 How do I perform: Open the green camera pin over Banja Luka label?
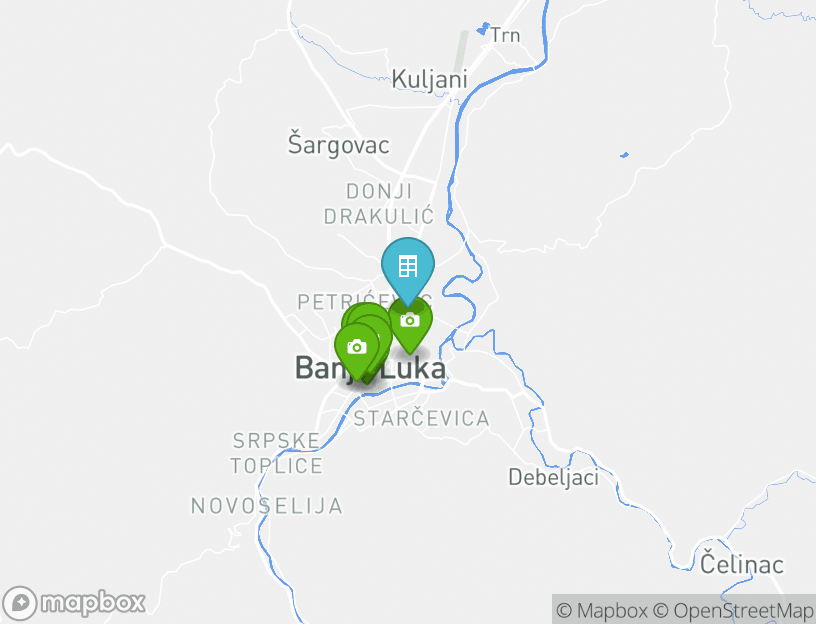[357, 348]
